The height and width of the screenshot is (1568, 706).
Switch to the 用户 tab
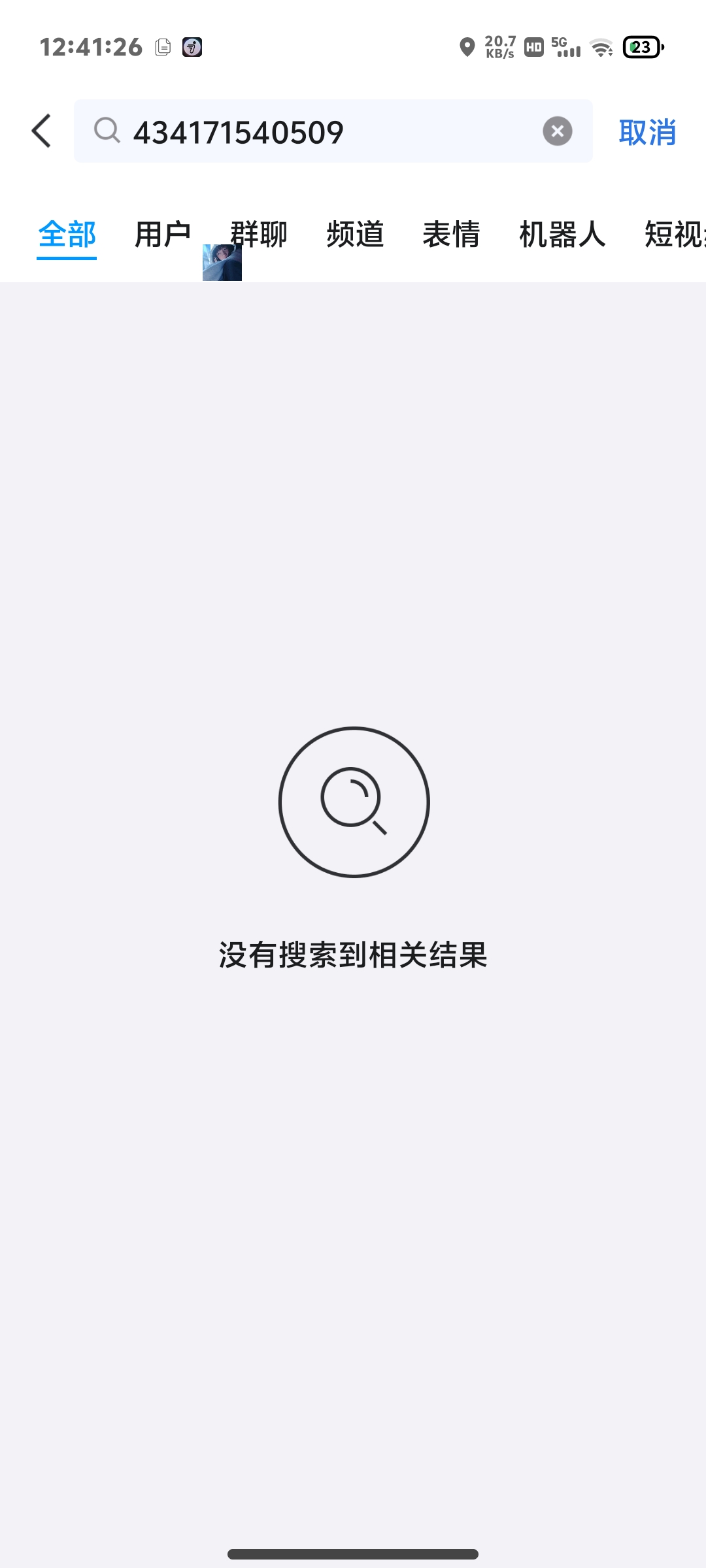(x=163, y=234)
